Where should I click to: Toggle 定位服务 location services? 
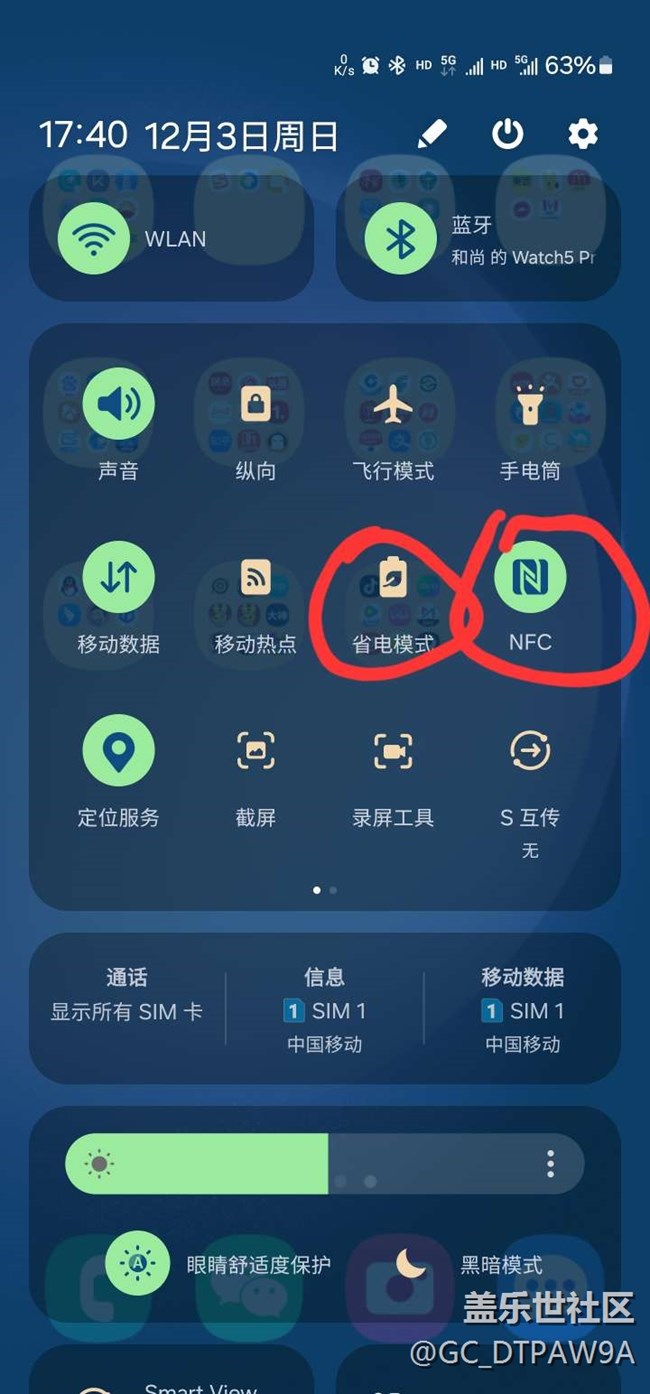tap(118, 750)
